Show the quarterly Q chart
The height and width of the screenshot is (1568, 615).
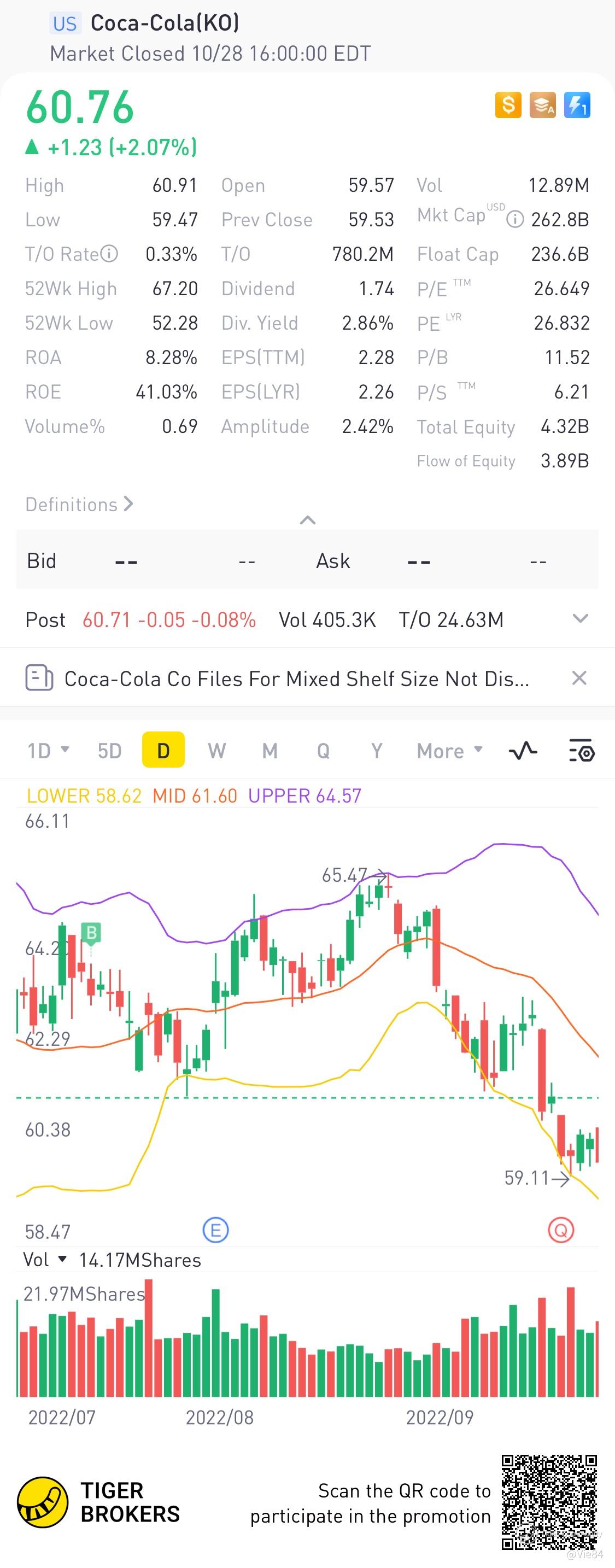[323, 751]
